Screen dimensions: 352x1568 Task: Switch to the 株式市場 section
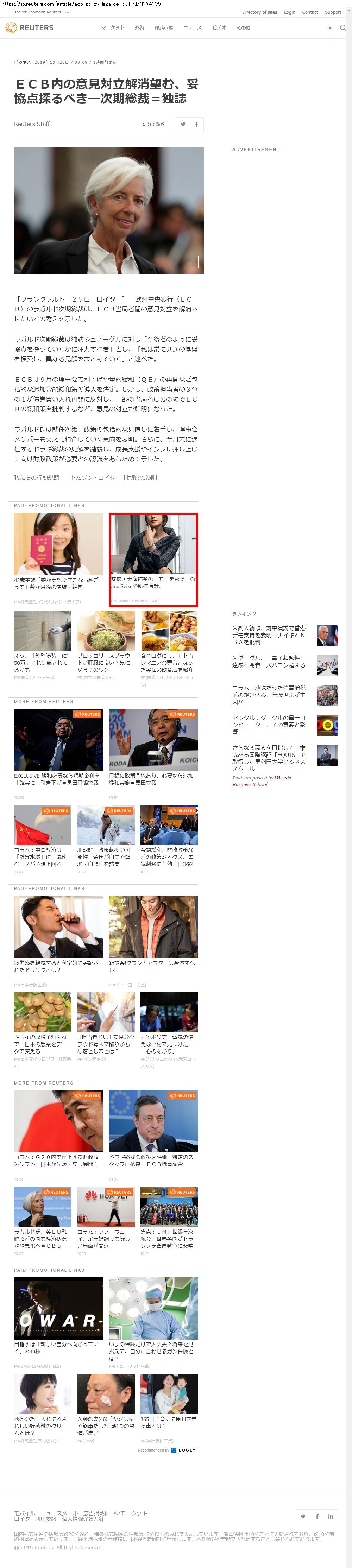[164, 28]
